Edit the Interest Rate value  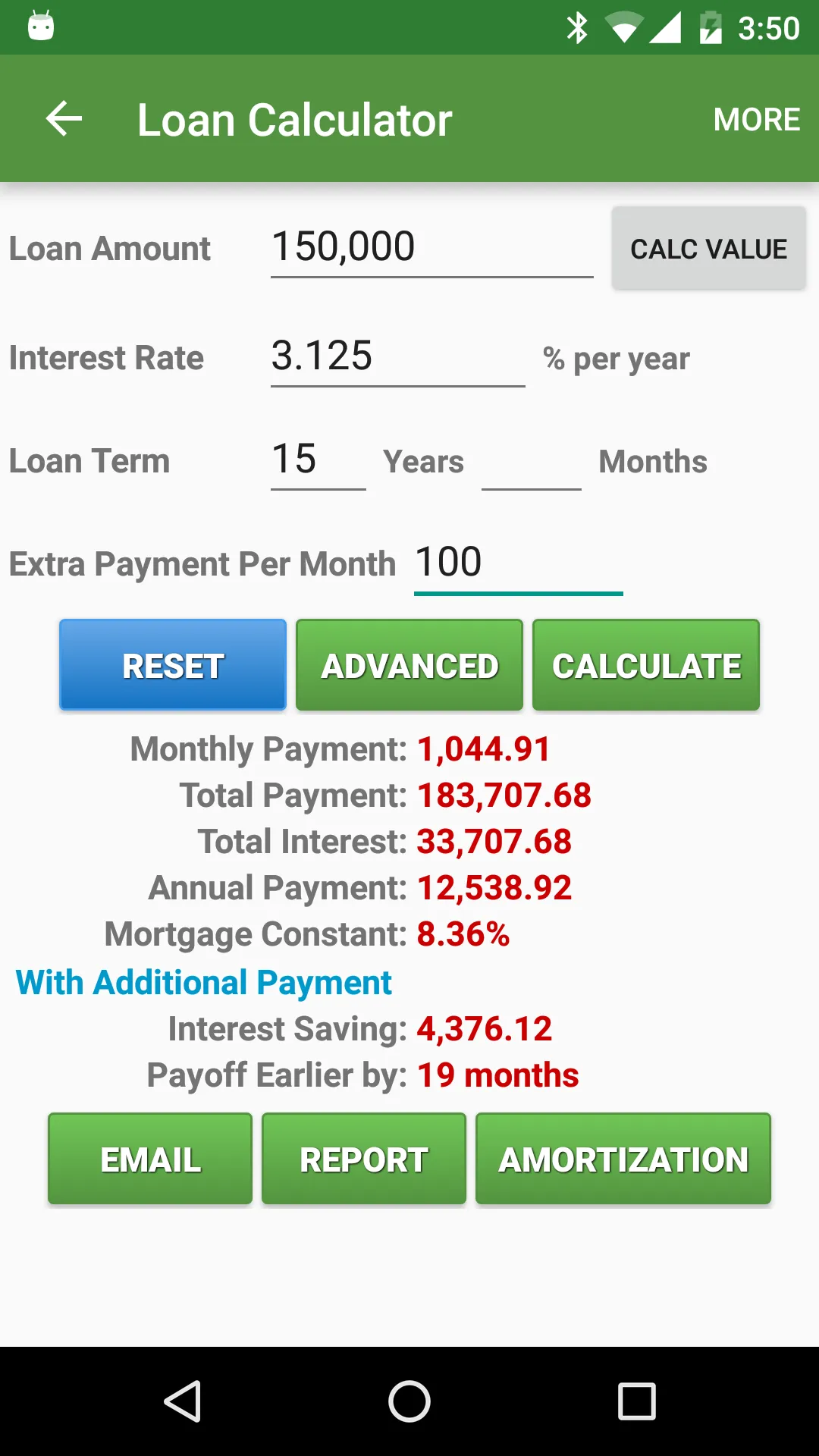pos(397,356)
